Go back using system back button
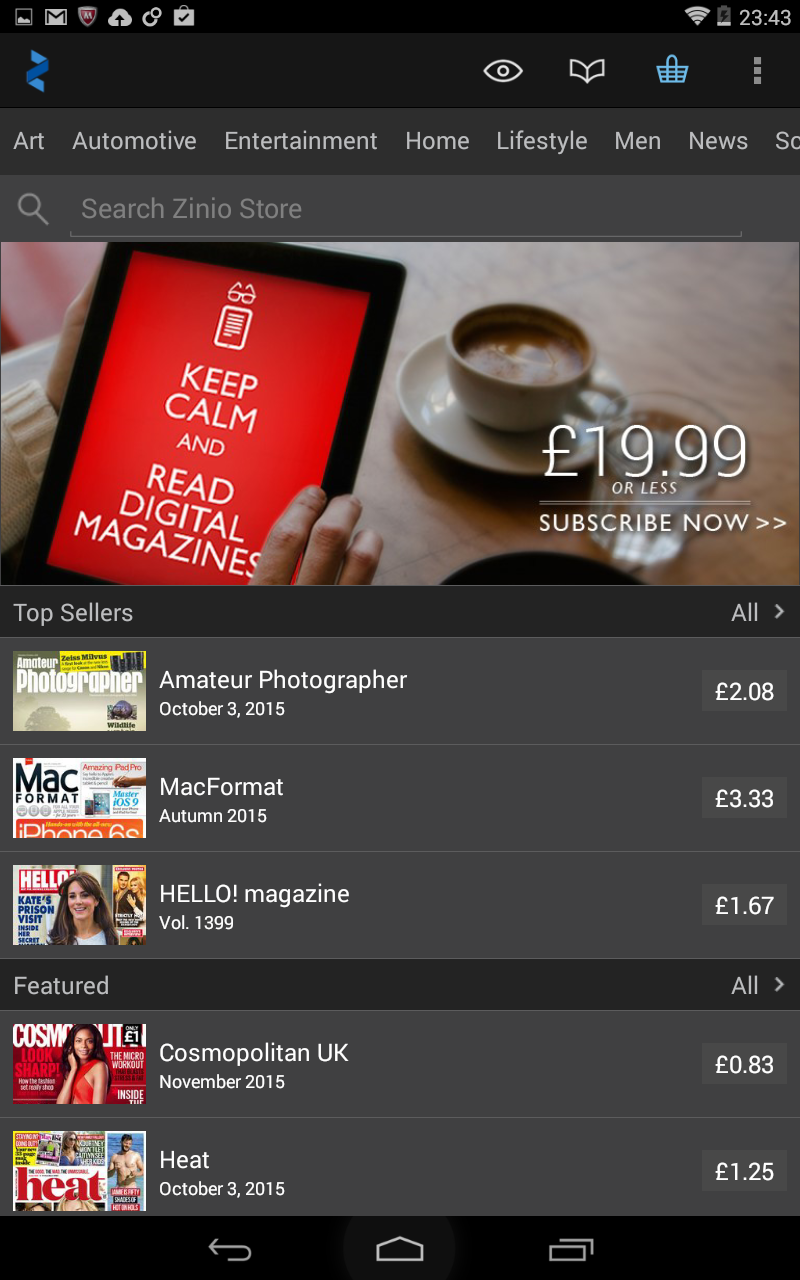The width and height of the screenshot is (800, 1280). [229, 1249]
